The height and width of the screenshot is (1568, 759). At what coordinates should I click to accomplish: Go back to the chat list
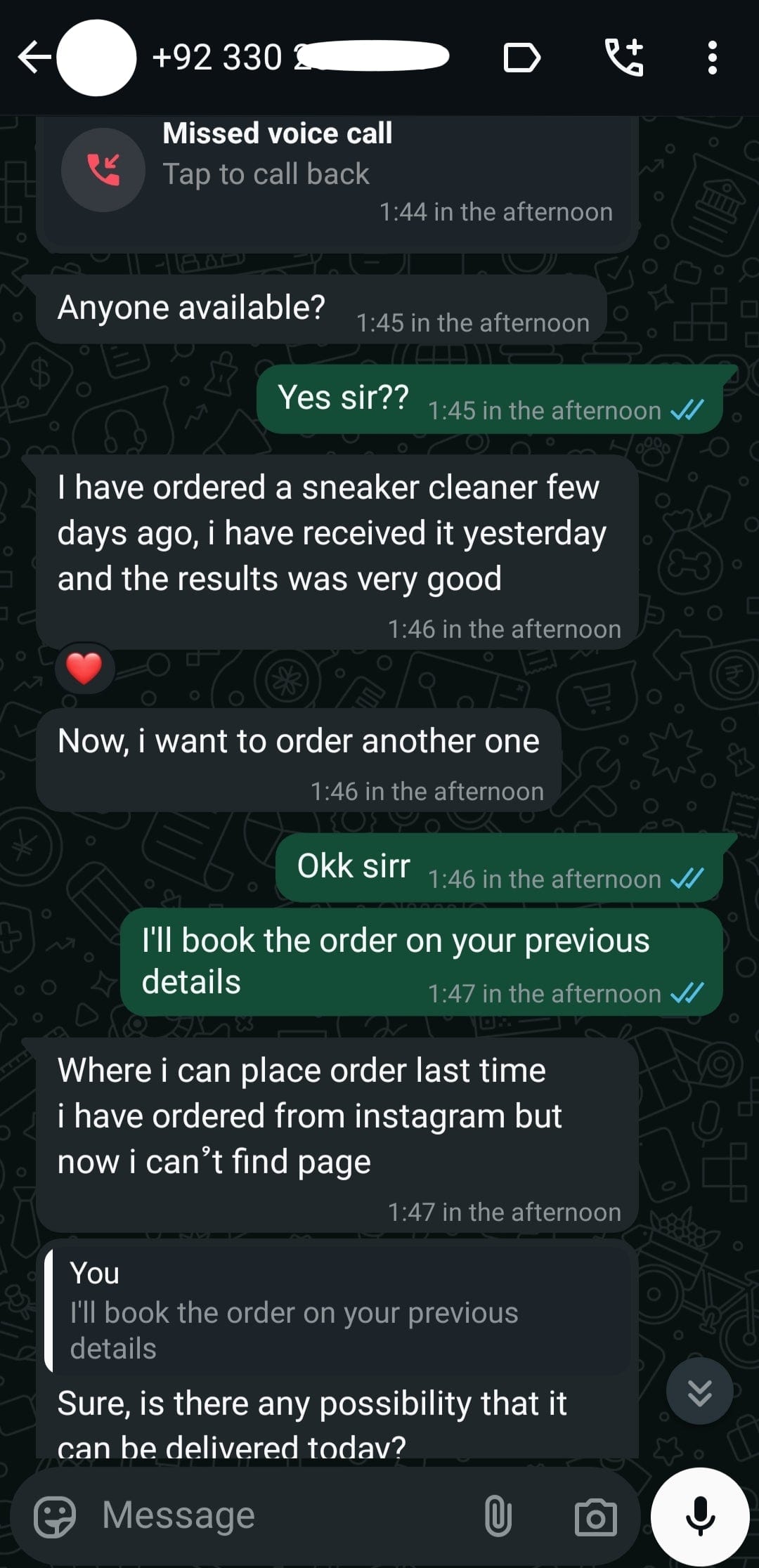tap(32, 58)
